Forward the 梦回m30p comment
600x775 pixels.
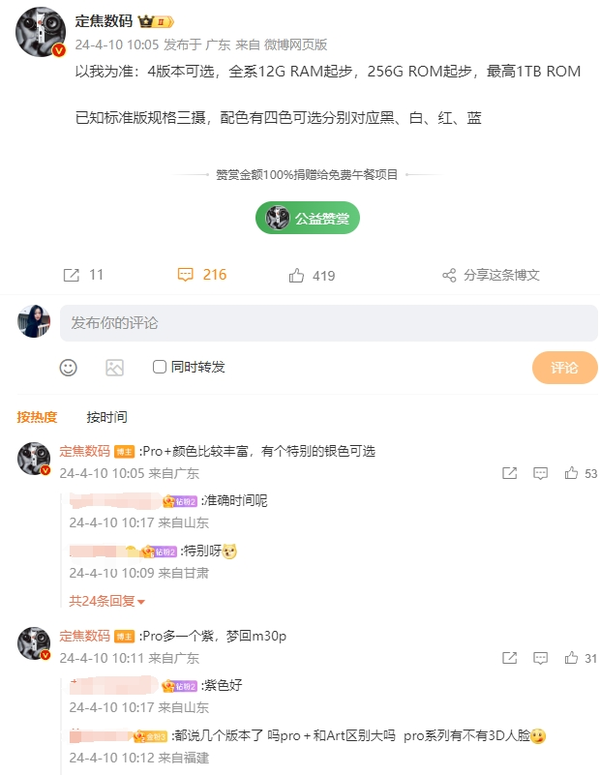pos(509,658)
